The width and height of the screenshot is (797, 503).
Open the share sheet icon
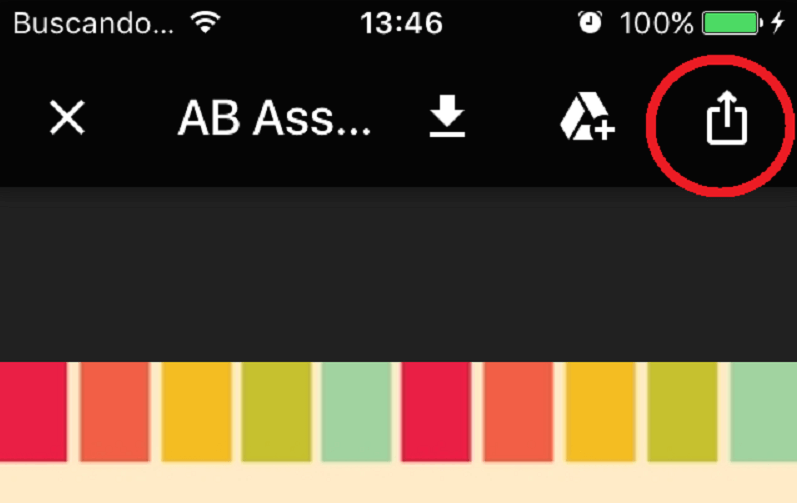click(728, 121)
